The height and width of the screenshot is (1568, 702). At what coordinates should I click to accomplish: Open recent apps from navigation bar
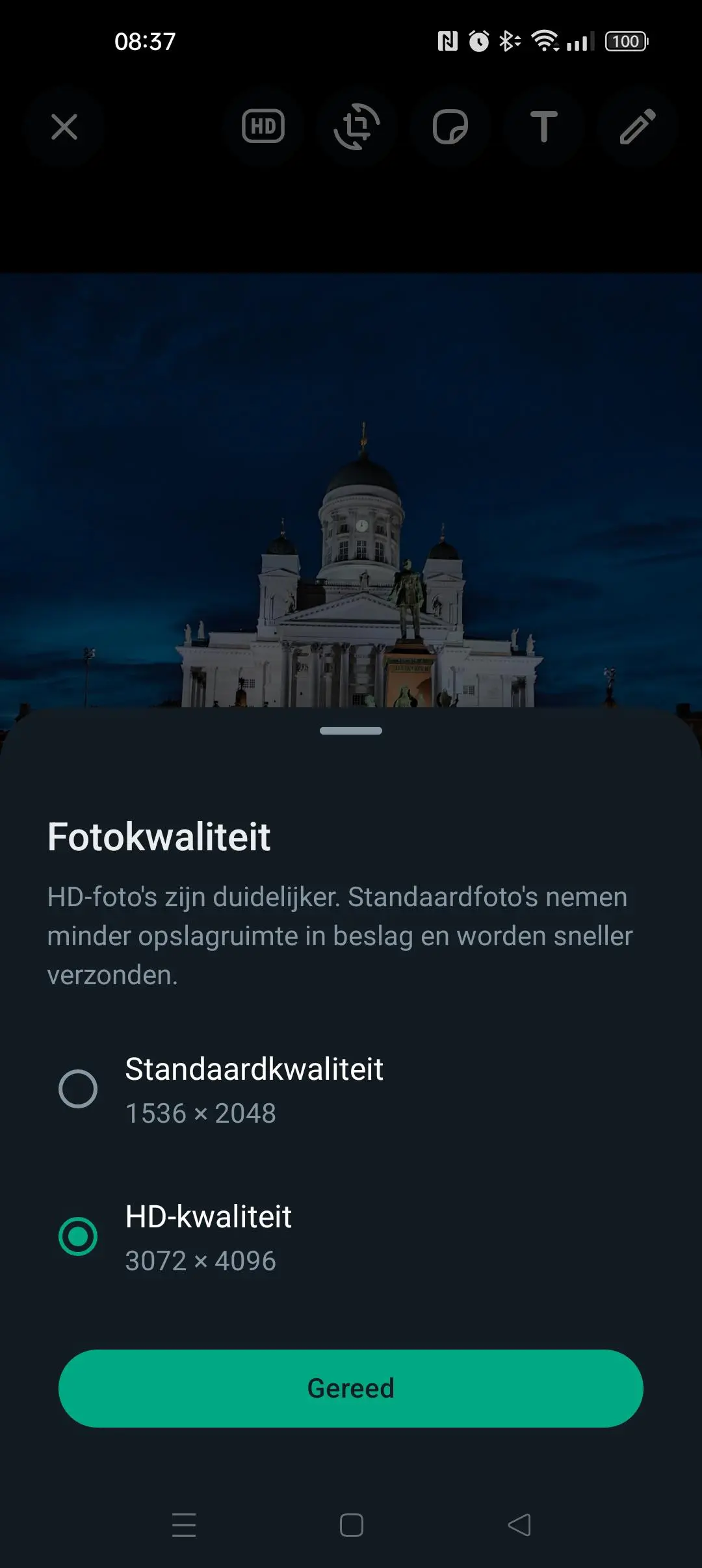[x=184, y=1525]
